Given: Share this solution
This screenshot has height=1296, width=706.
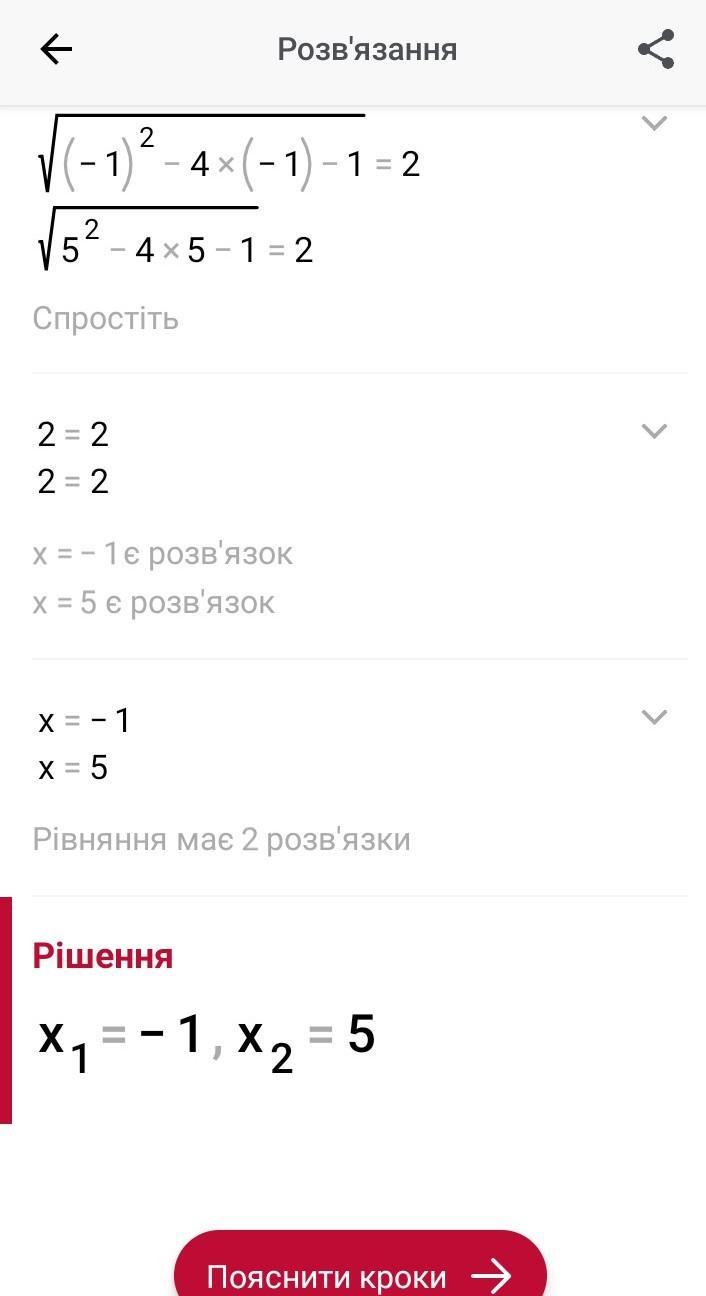Looking at the screenshot, I should [x=656, y=49].
